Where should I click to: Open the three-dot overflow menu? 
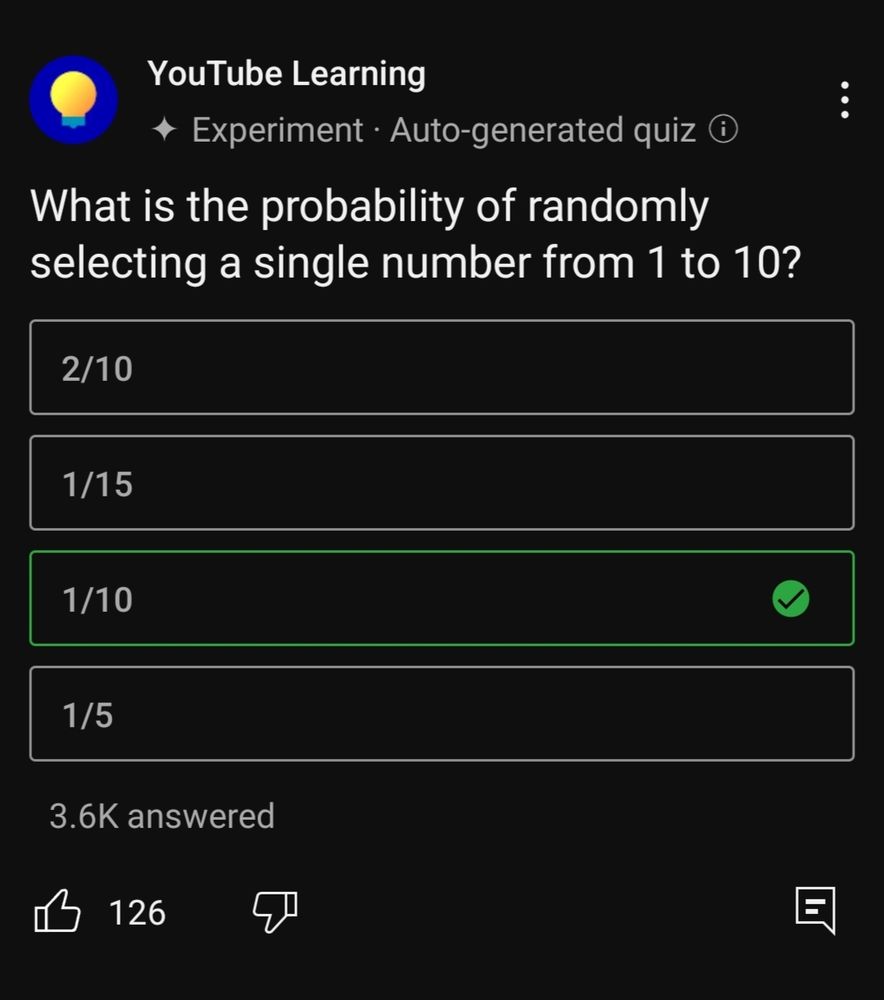coord(845,101)
